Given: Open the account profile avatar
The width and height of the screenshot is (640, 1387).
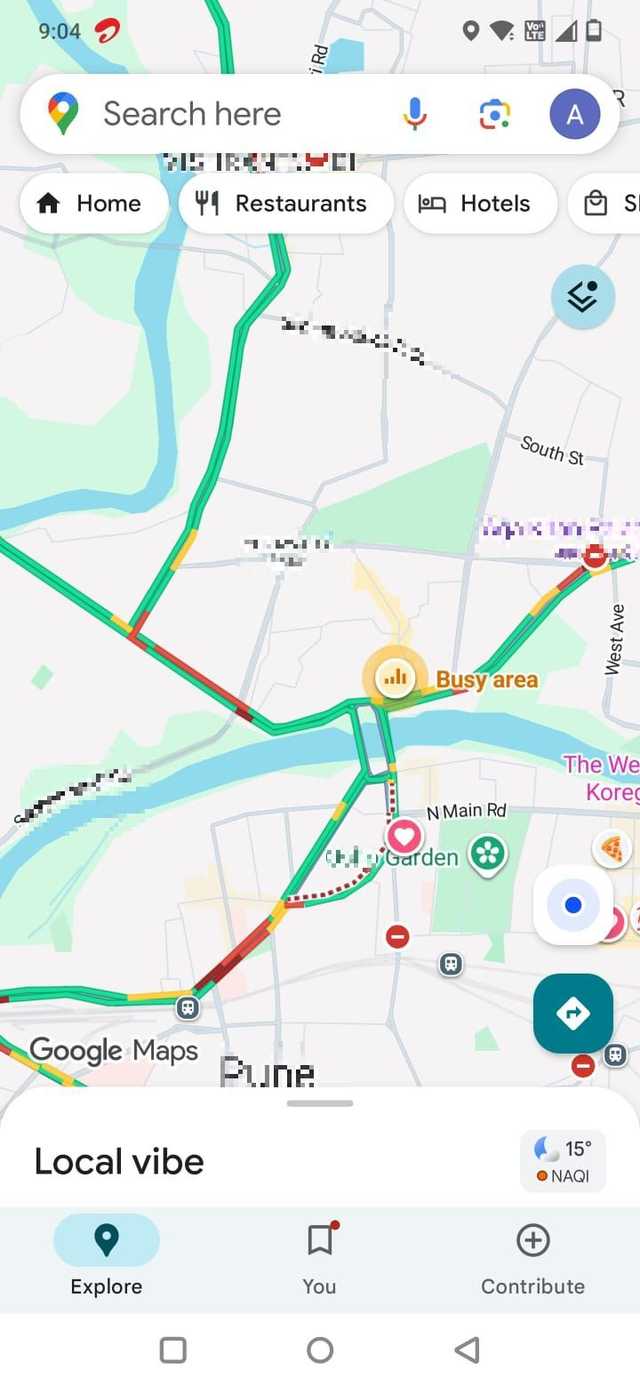Looking at the screenshot, I should [x=575, y=114].
